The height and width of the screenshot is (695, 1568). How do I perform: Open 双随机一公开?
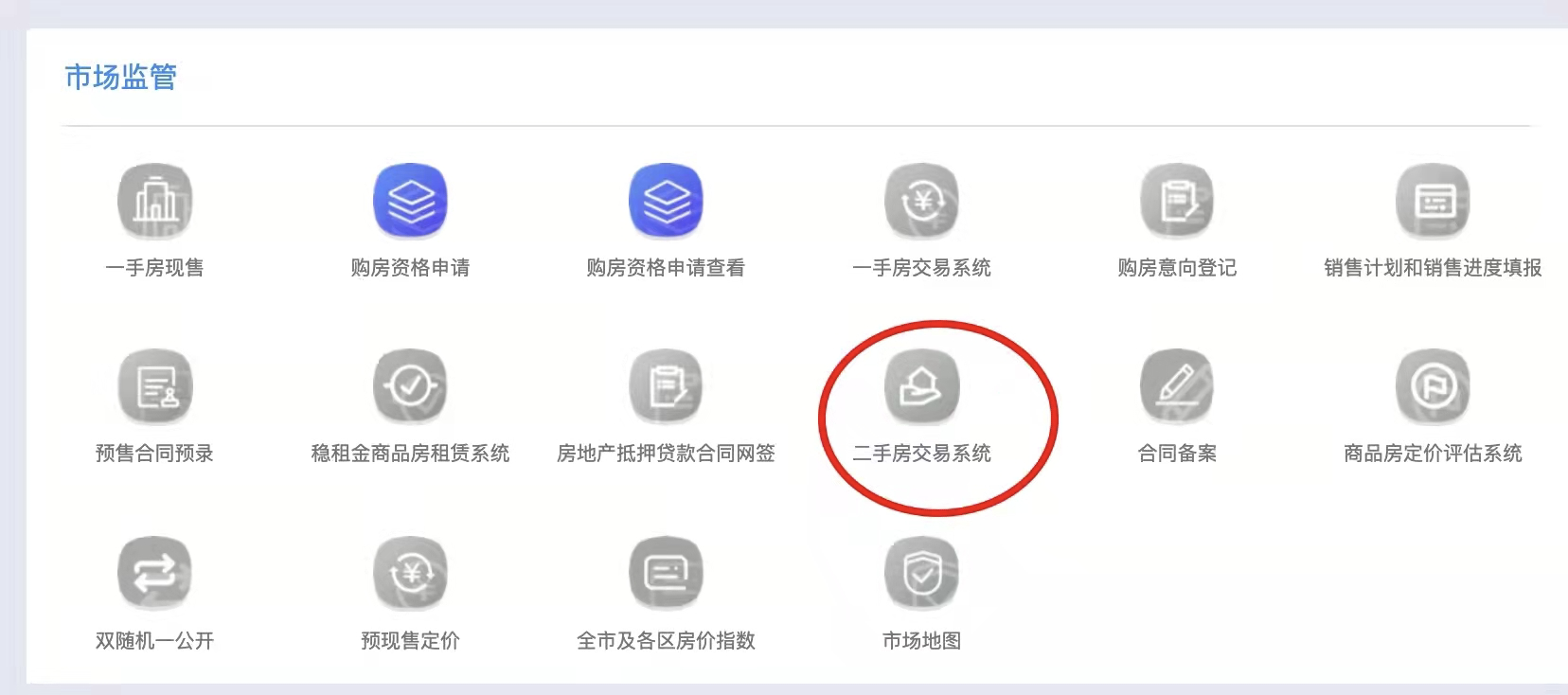coord(154,573)
